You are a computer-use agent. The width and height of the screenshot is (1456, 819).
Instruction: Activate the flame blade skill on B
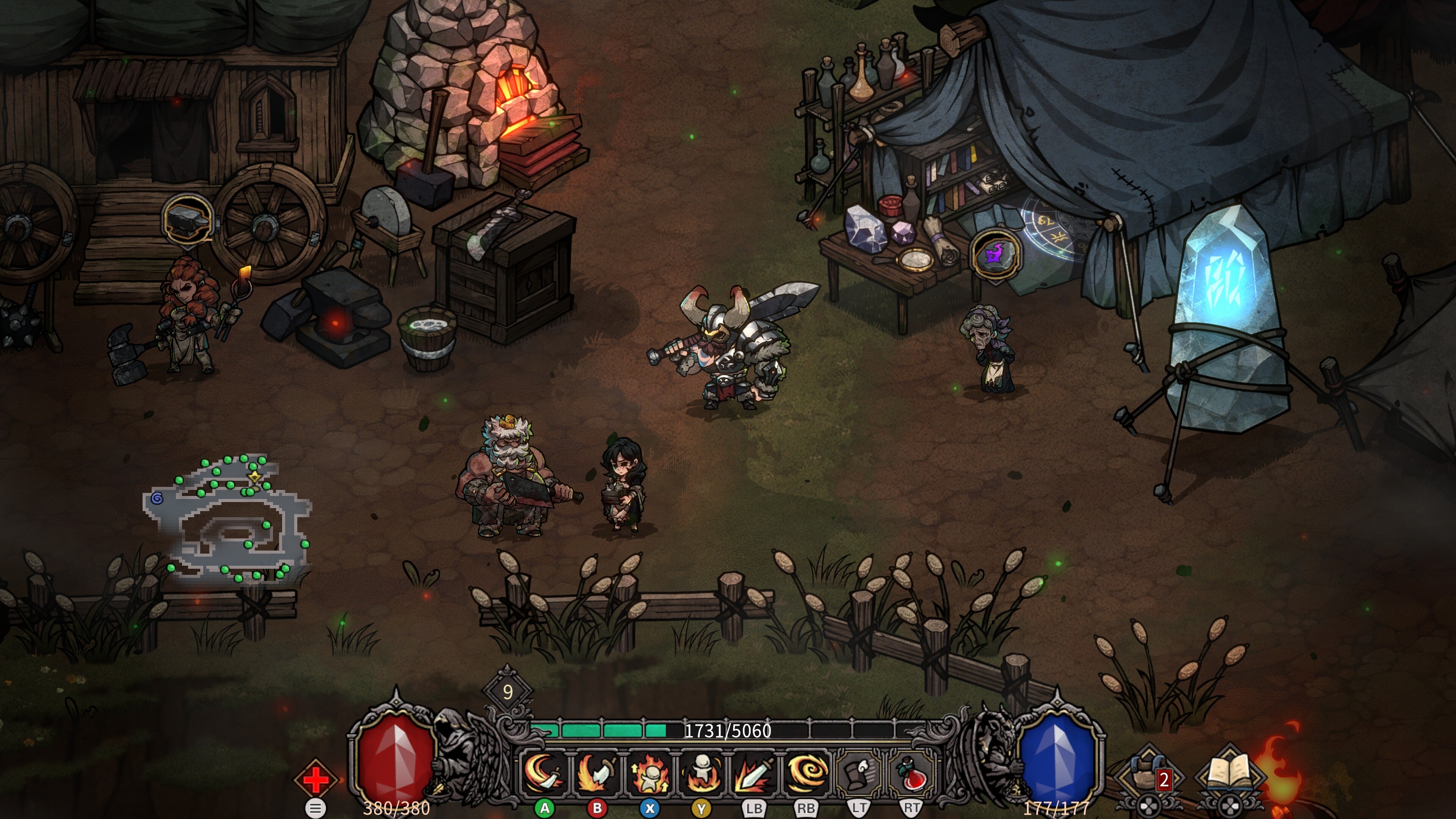pos(596,773)
